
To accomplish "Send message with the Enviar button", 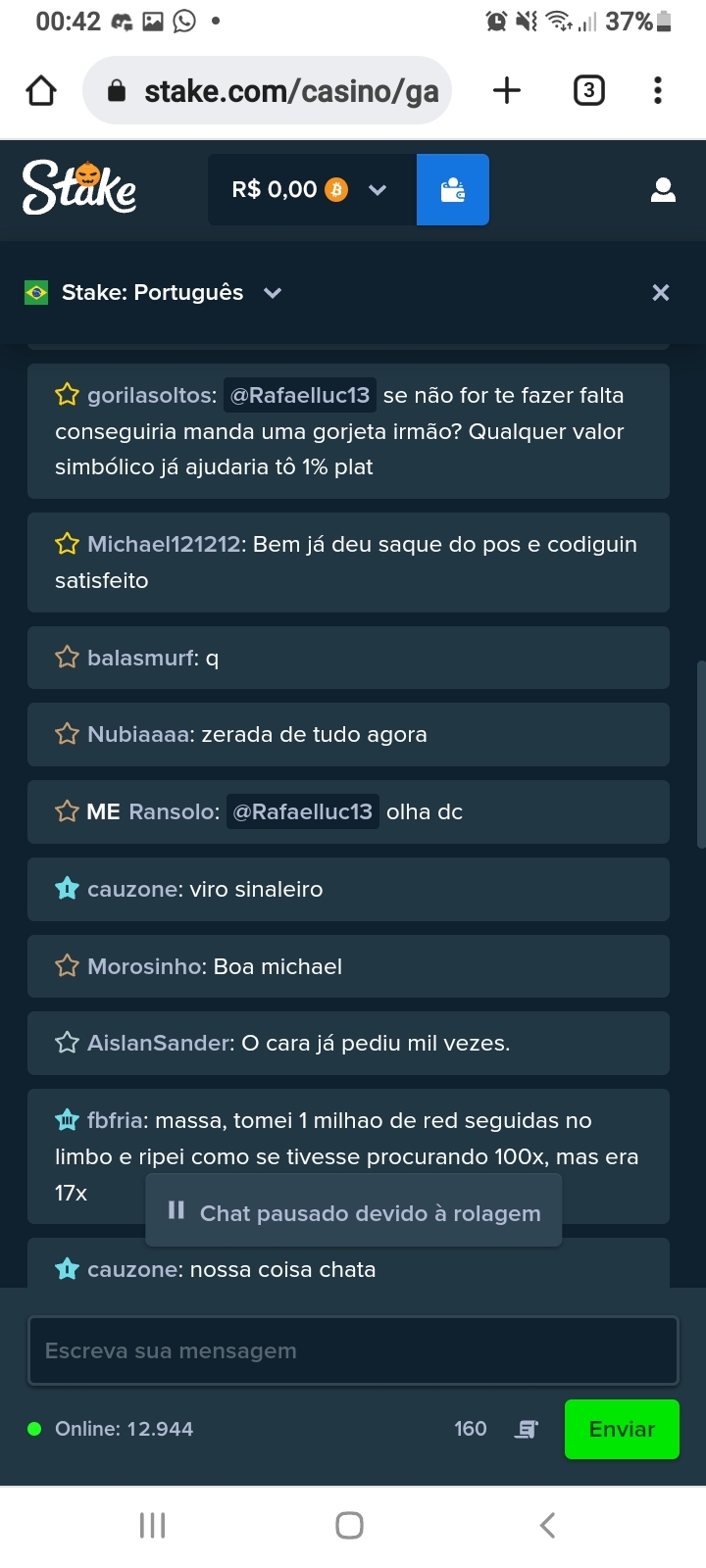I will click(x=622, y=1430).
